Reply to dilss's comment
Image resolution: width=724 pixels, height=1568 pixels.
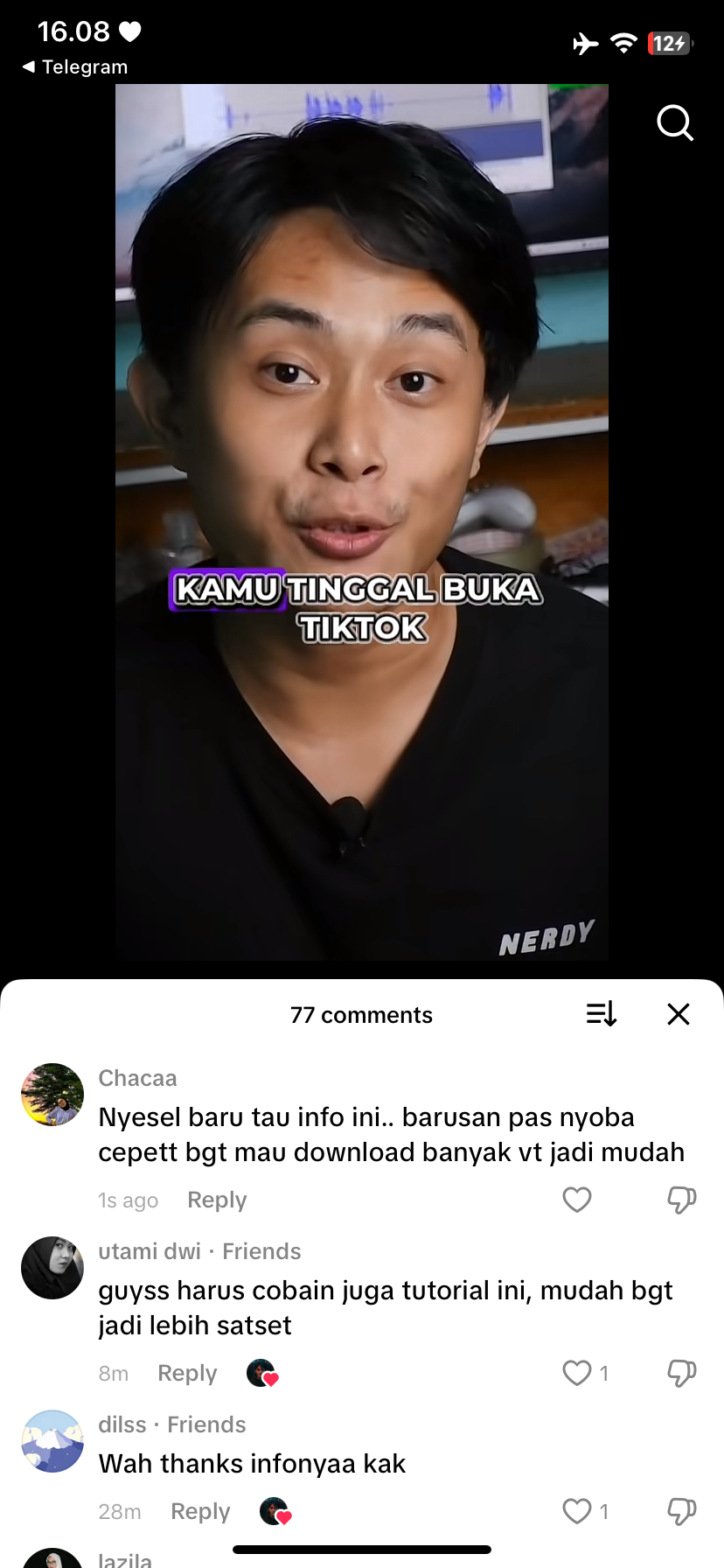tap(200, 1511)
